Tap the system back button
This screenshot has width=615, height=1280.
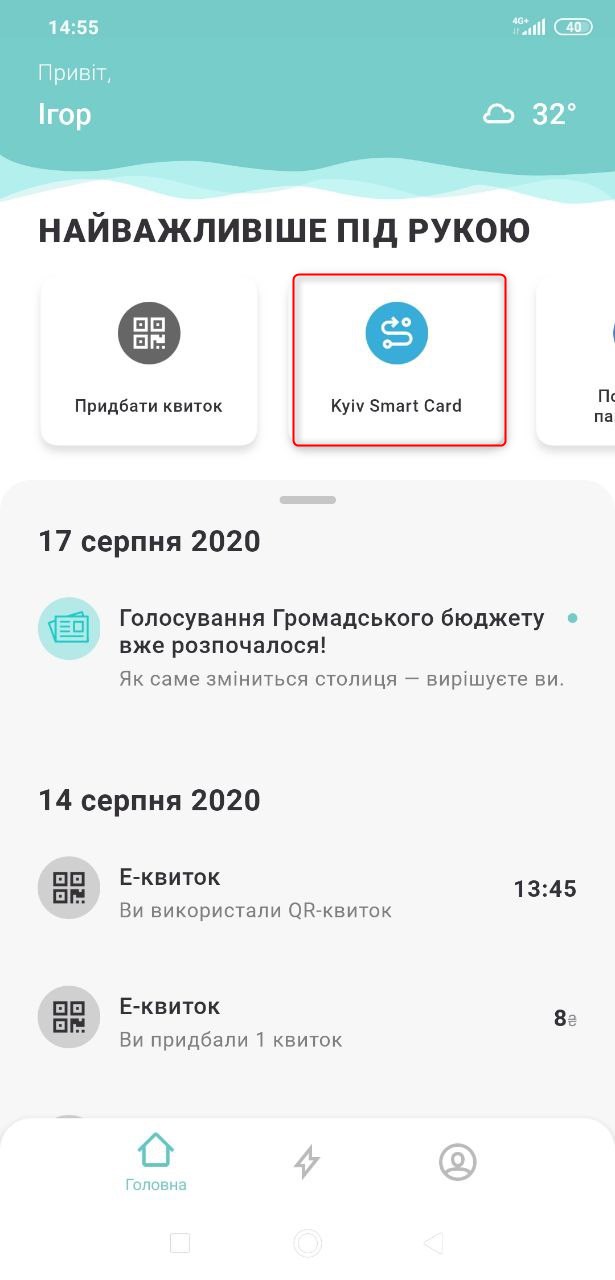(434, 1243)
